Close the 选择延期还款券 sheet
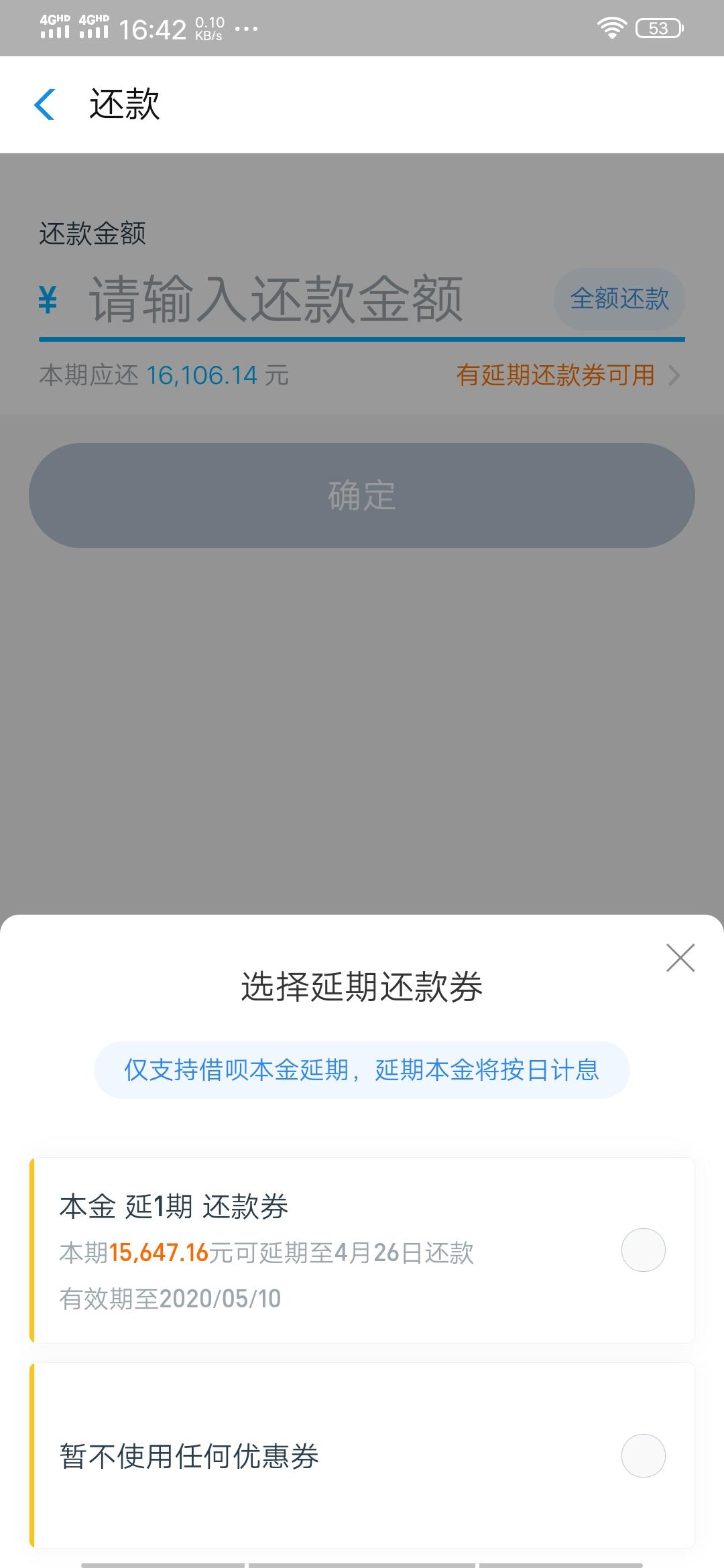 [680, 958]
